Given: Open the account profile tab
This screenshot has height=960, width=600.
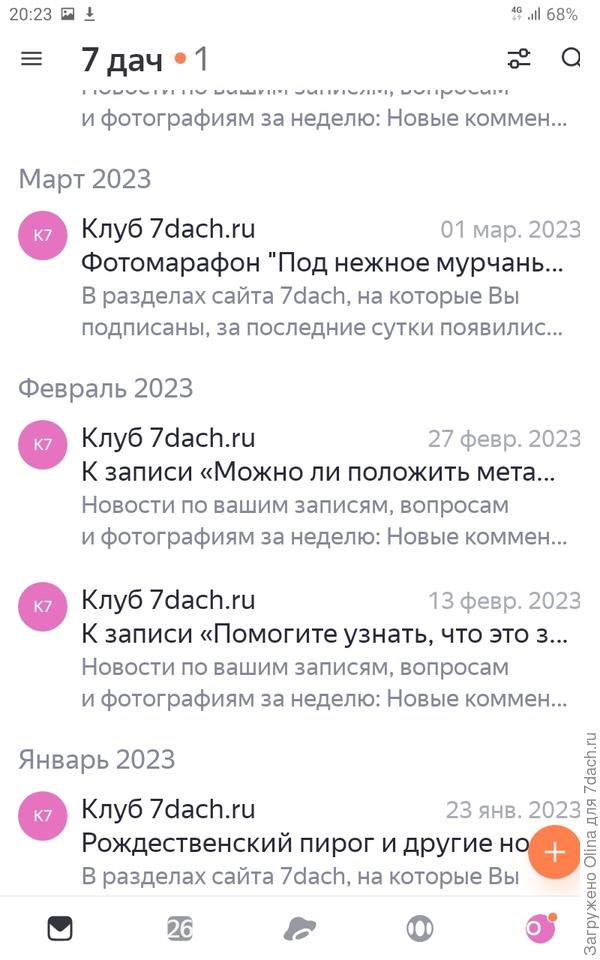Looking at the screenshot, I should [540, 928].
